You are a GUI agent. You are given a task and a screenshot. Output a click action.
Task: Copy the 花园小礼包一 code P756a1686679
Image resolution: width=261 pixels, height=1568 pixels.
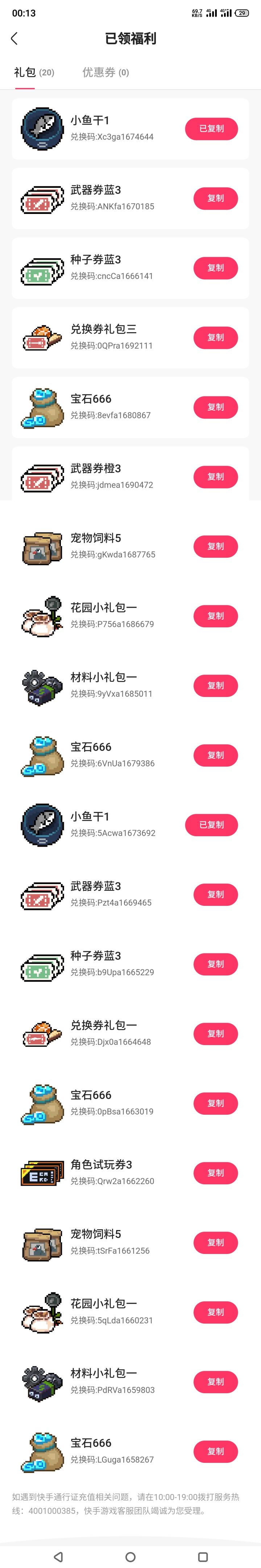(x=215, y=616)
